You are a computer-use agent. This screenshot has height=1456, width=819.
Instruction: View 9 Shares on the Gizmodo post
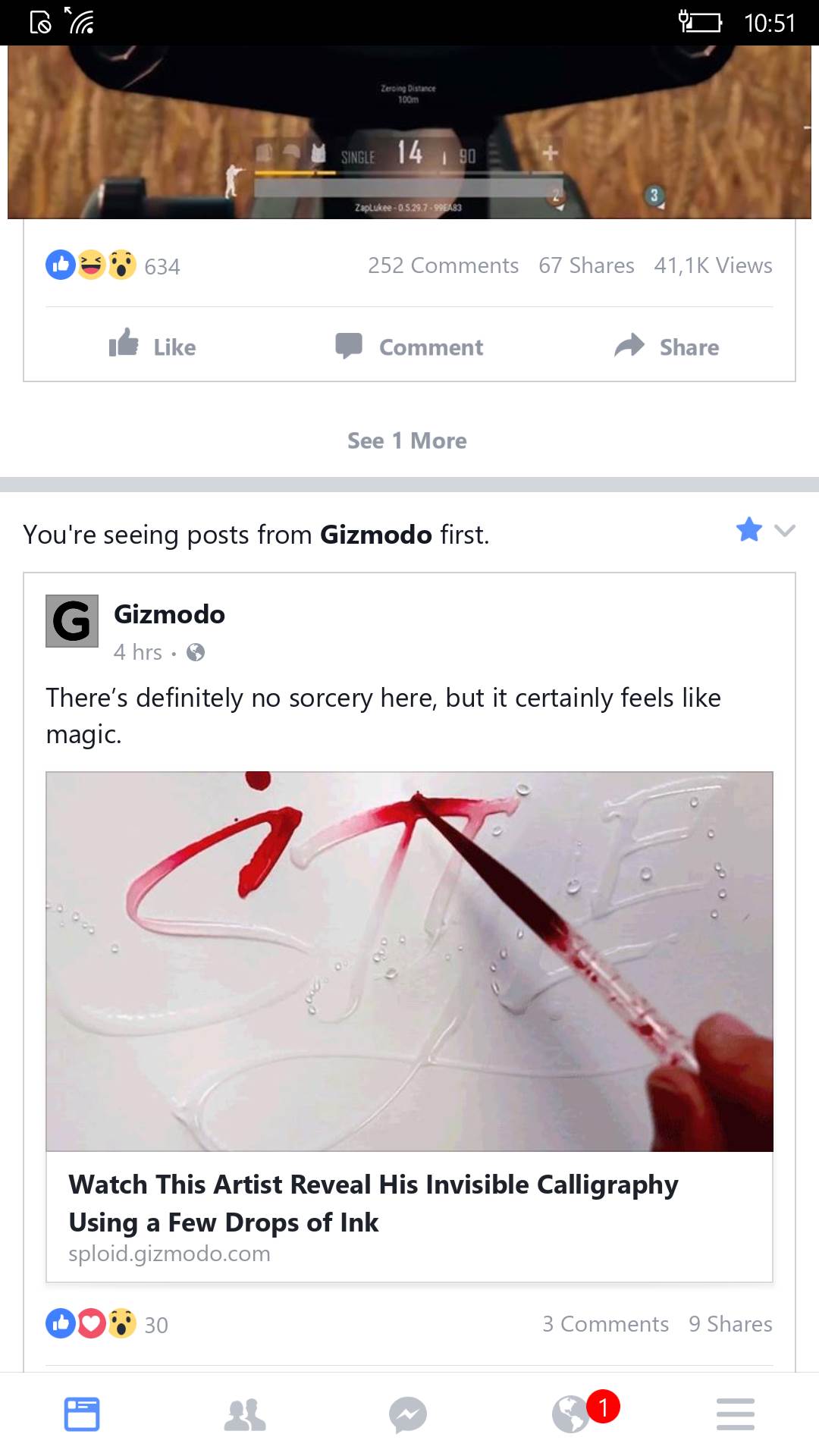[730, 1324]
